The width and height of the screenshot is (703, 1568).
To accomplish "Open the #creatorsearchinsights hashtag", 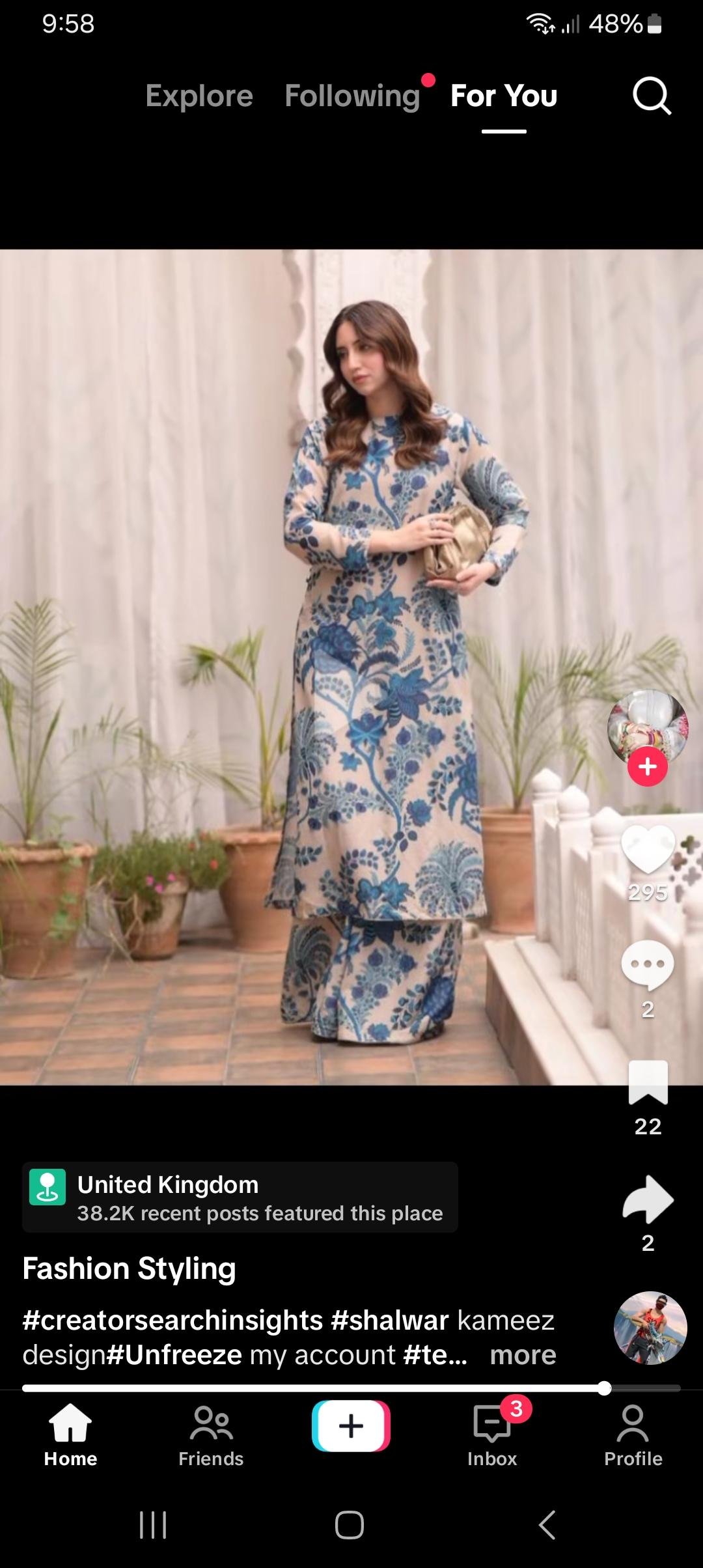I will [x=172, y=1321].
